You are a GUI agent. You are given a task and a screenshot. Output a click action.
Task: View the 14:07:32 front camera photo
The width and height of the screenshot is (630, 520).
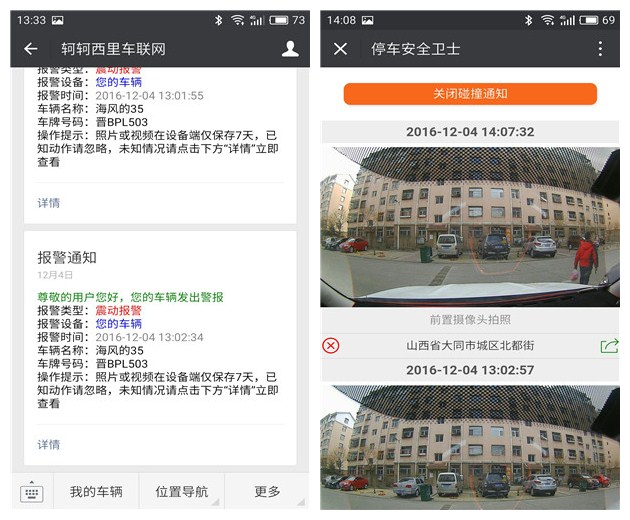point(470,227)
